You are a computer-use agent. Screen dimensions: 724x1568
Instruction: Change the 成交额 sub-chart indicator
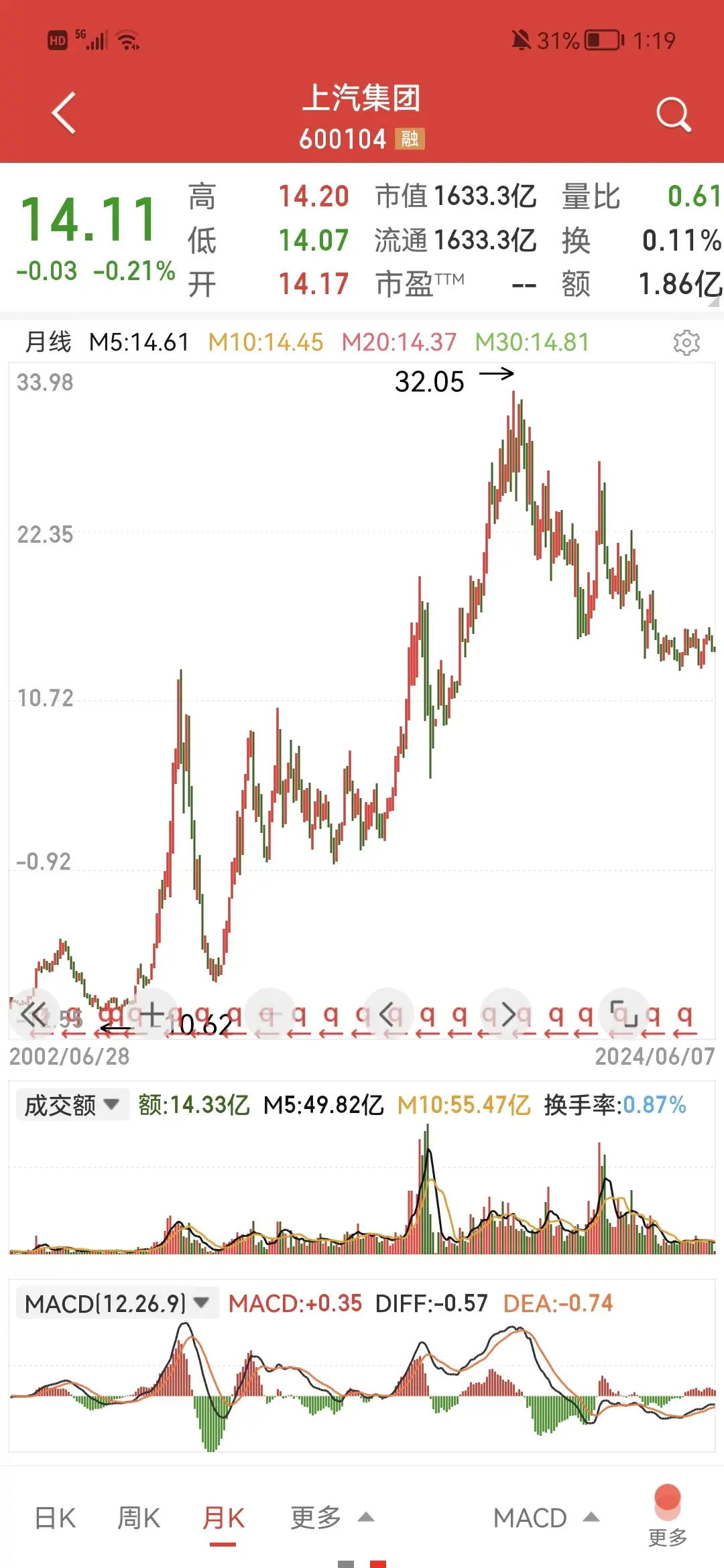coord(72,1104)
